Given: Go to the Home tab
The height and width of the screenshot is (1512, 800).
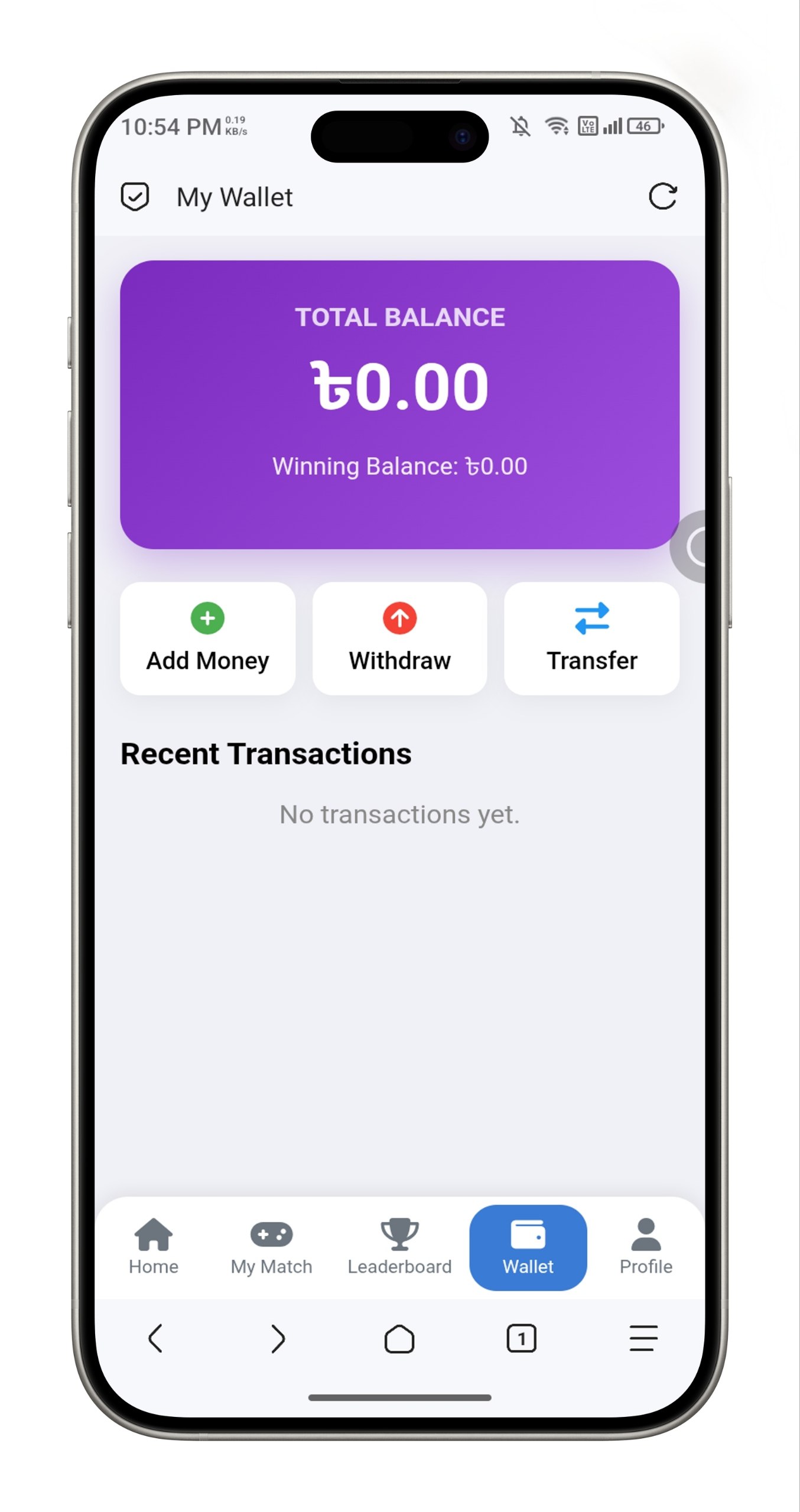Looking at the screenshot, I should 154,1247.
